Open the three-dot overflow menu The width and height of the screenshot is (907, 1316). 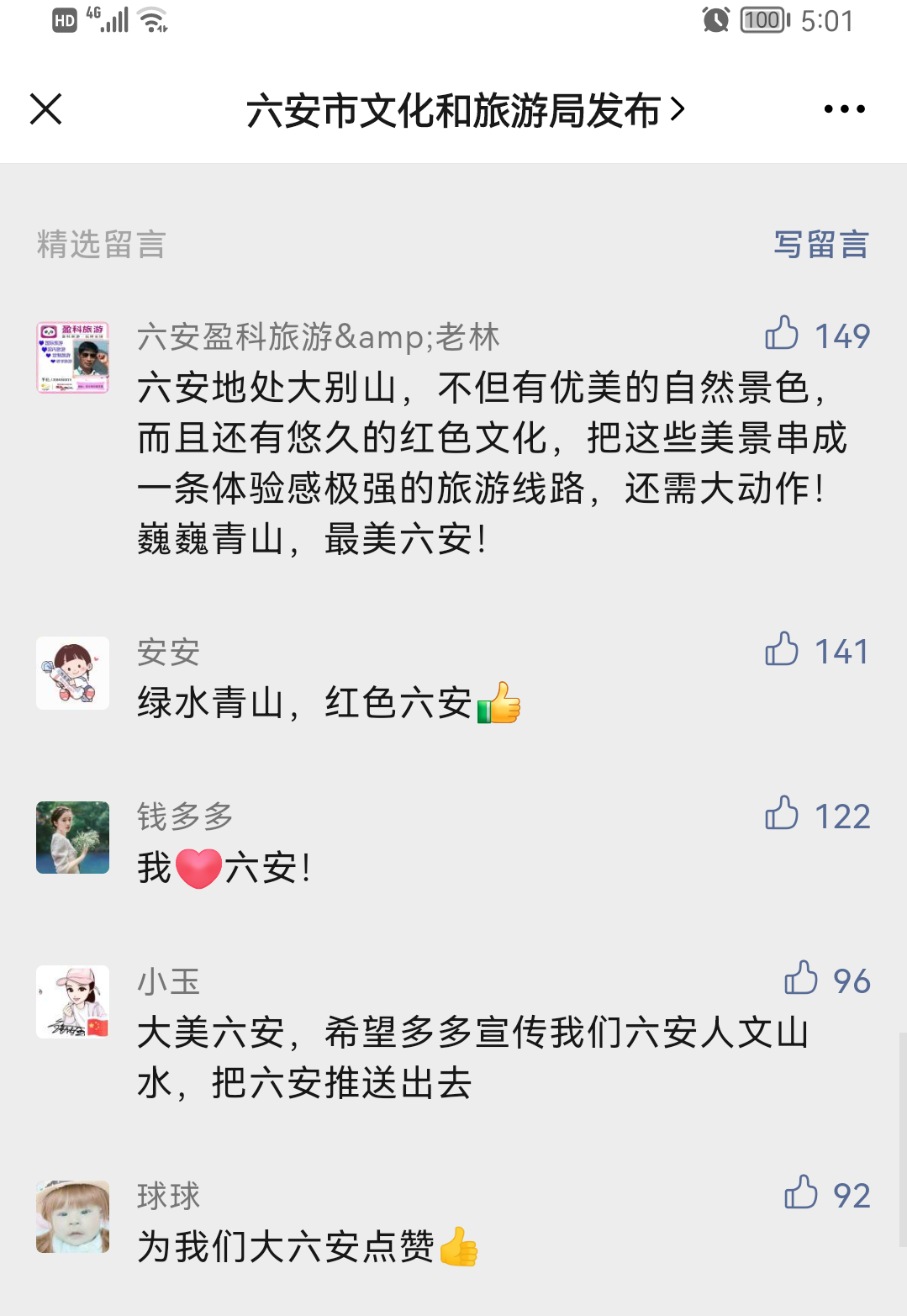[844, 109]
